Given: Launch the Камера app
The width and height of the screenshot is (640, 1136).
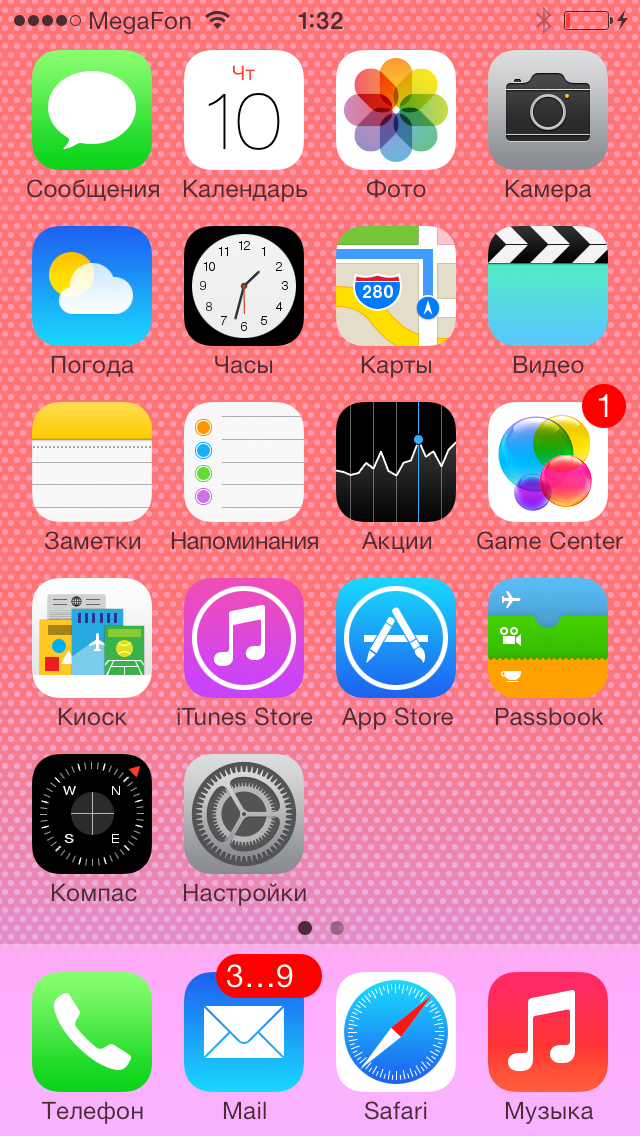Looking at the screenshot, I should (x=548, y=110).
